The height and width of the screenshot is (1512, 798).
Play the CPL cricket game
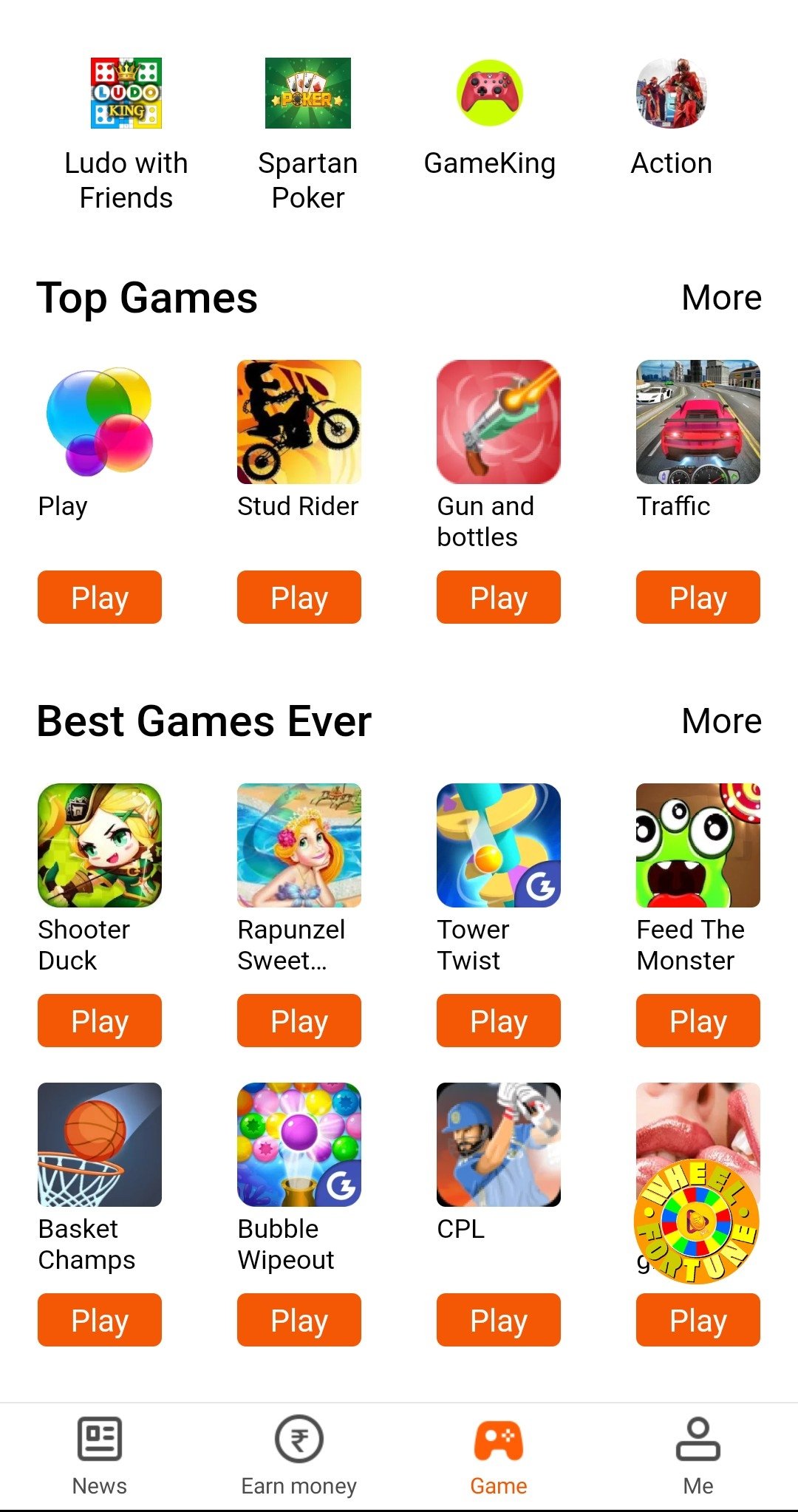(499, 1320)
